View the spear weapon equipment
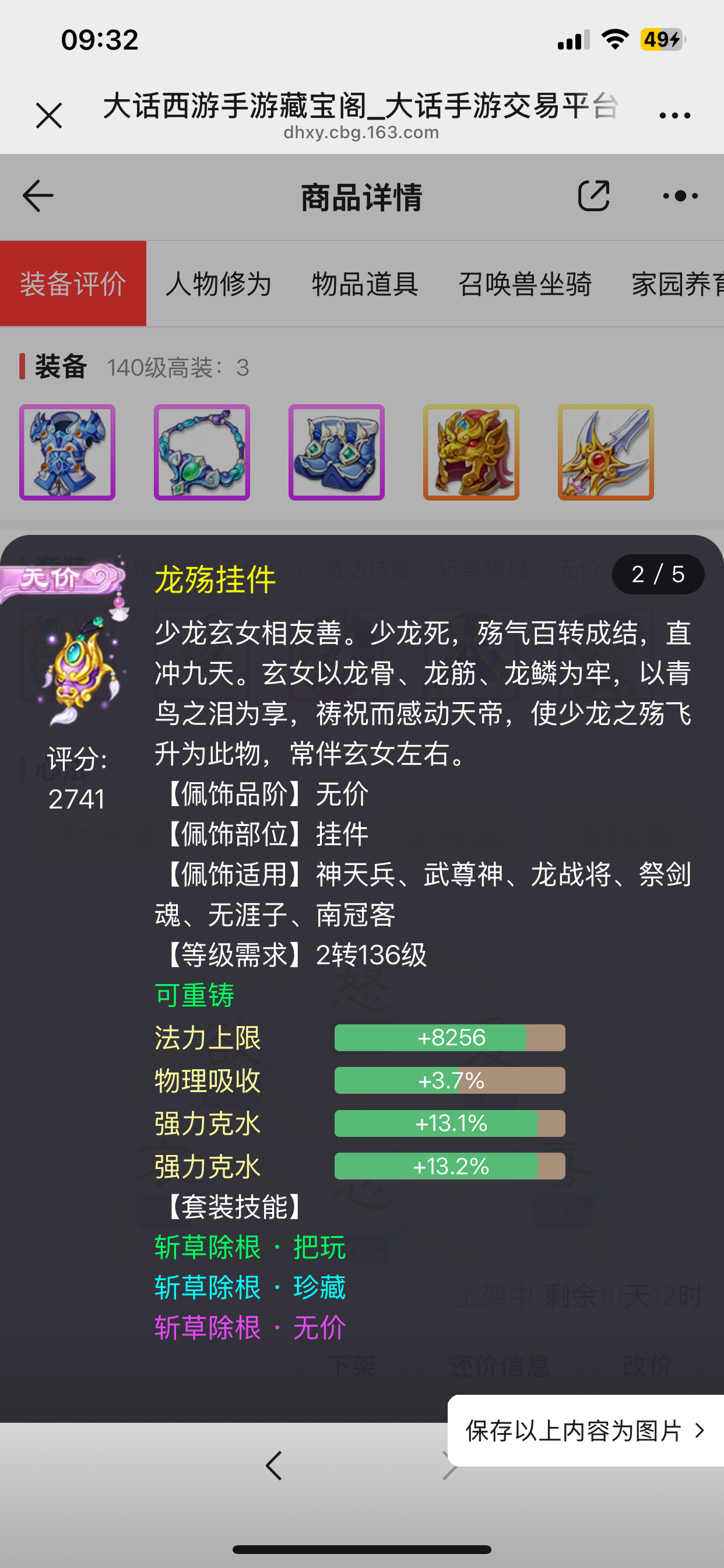This screenshot has height=1568, width=724. pyautogui.click(x=606, y=452)
